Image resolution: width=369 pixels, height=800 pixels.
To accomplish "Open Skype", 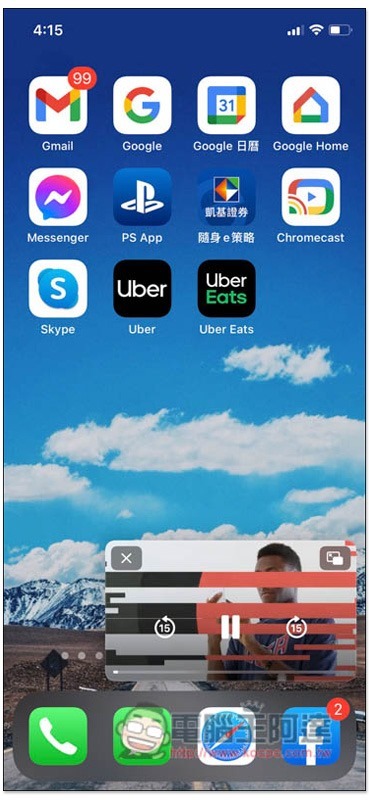I will pos(58,288).
